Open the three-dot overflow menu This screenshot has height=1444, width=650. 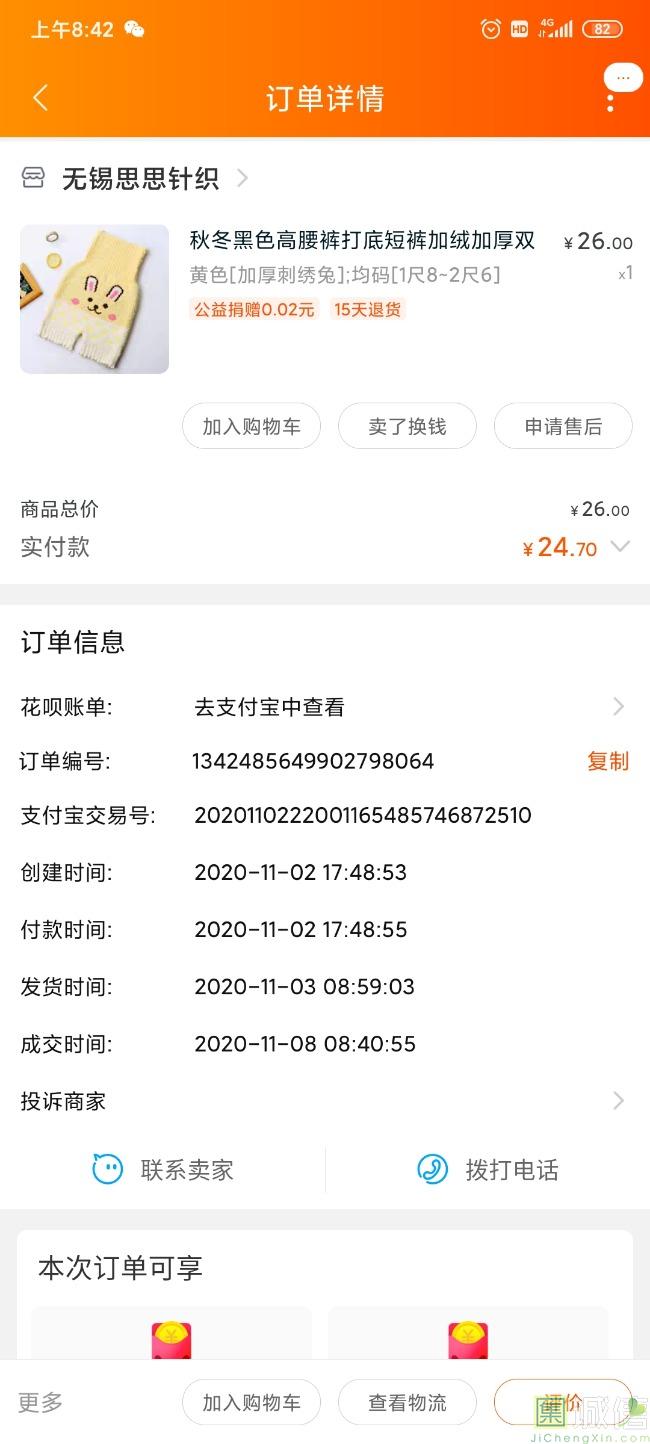pyautogui.click(x=610, y=98)
